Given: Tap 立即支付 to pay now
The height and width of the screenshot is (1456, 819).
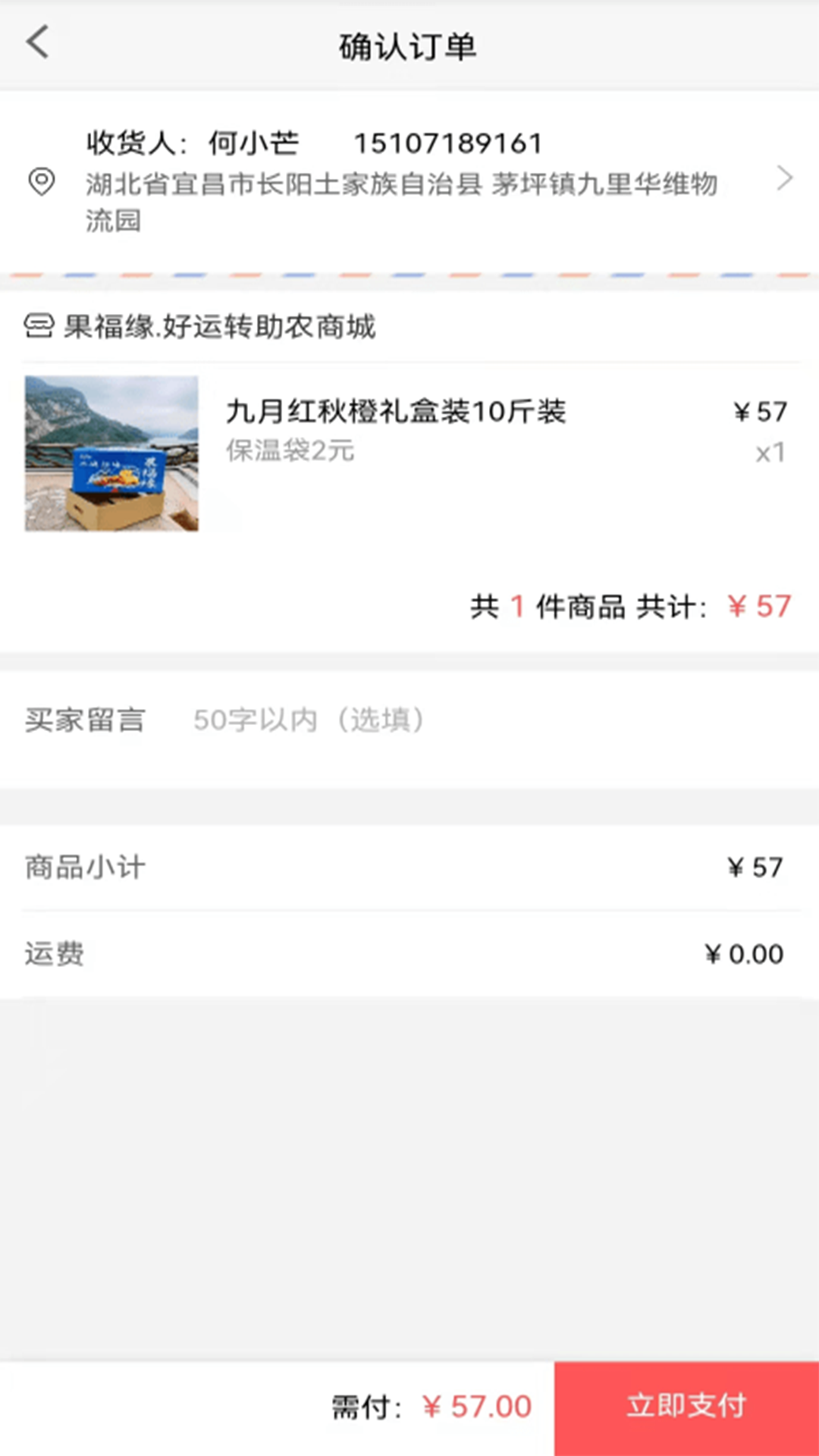Looking at the screenshot, I should click(x=686, y=1407).
